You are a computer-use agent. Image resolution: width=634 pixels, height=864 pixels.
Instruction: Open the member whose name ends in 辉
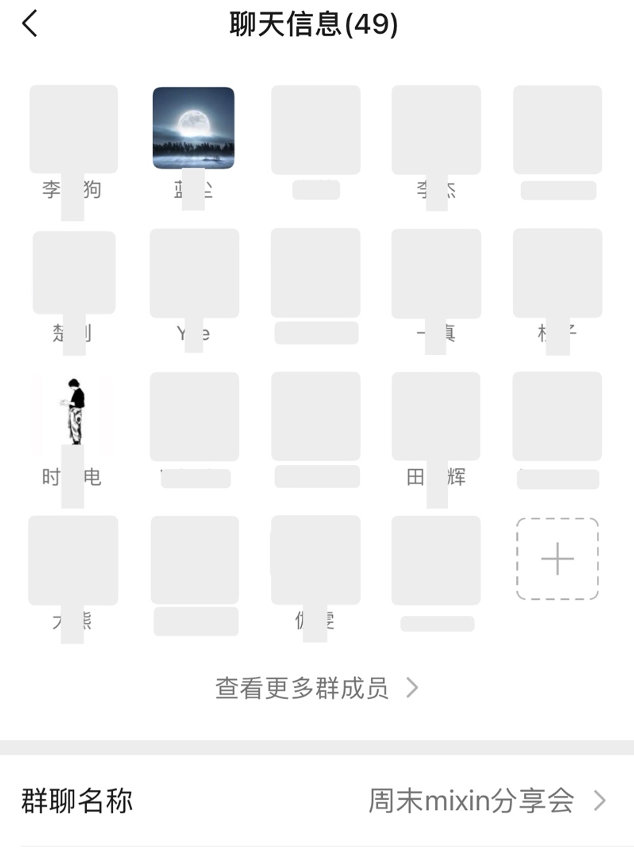click(x=435, y=417)
